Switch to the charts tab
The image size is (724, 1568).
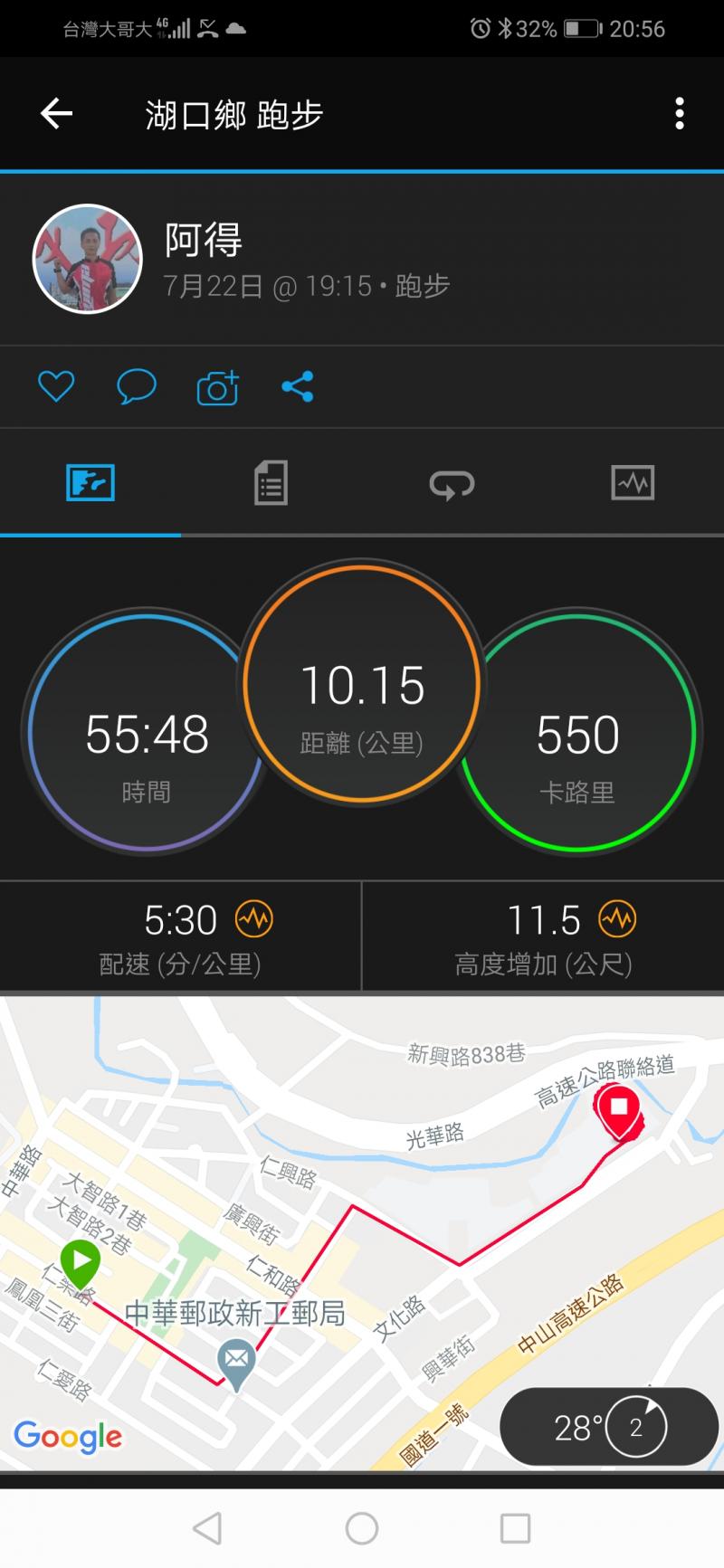click(x=633, y=482)
